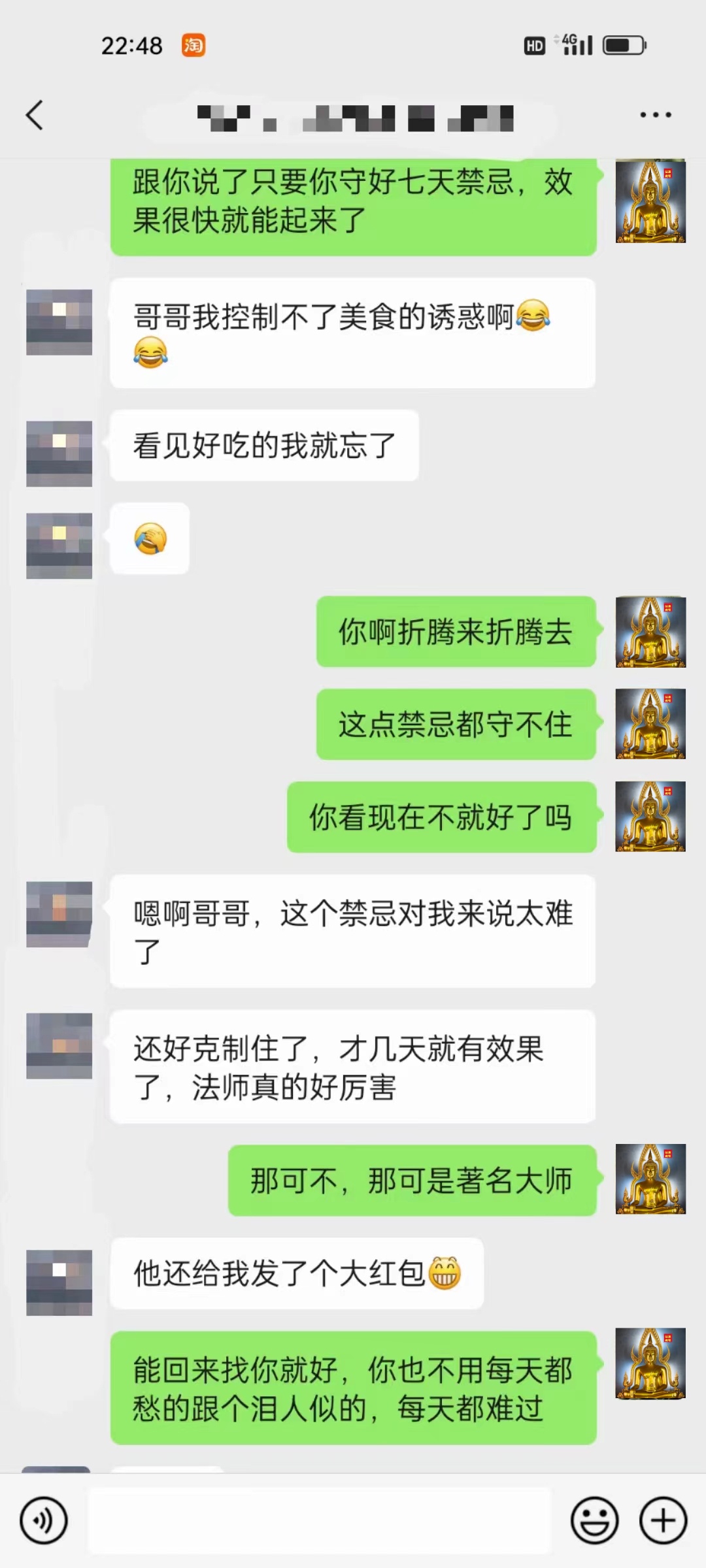Viewport: 706px width, 1568px height.
Task: Tap the 4G network indicator
Action: pos(567,42)
